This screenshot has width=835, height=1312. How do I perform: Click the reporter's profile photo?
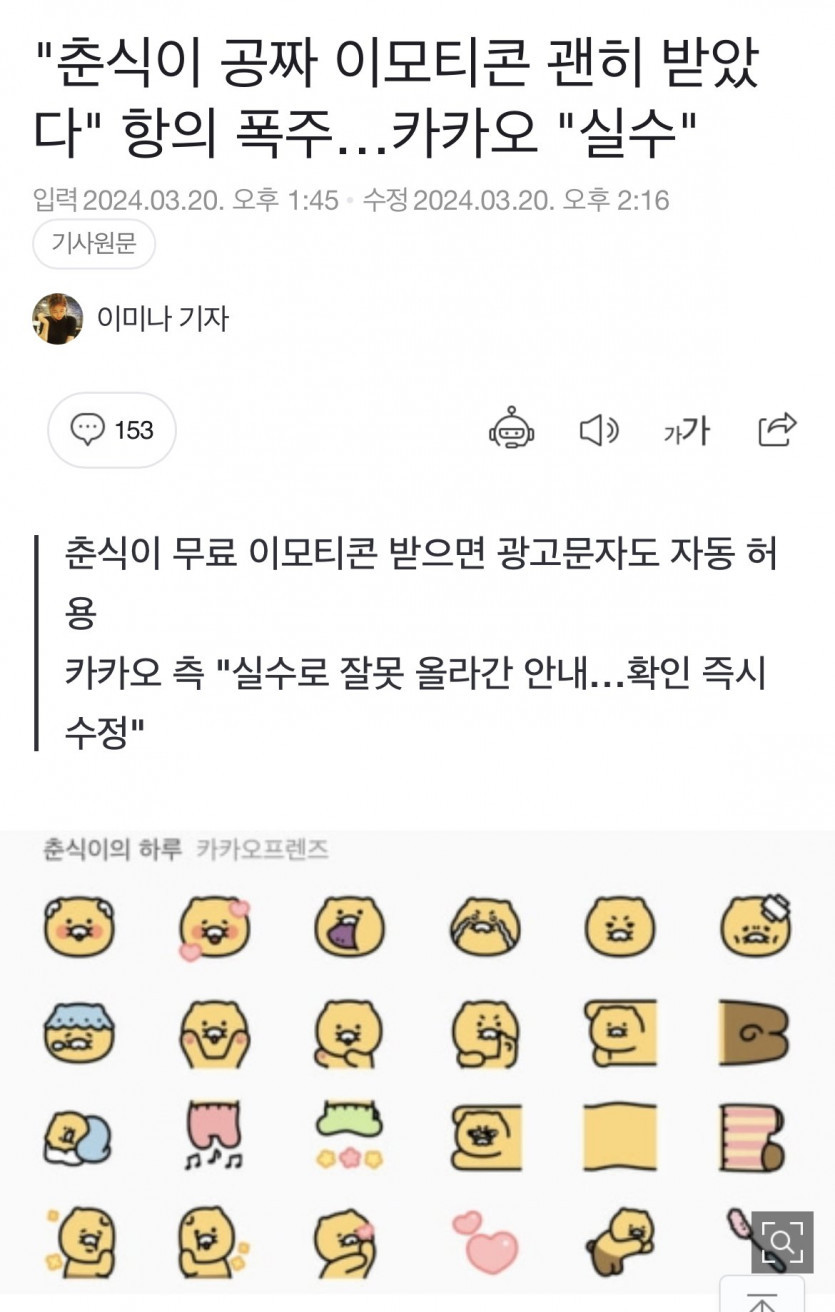click(x=58, y=318)
